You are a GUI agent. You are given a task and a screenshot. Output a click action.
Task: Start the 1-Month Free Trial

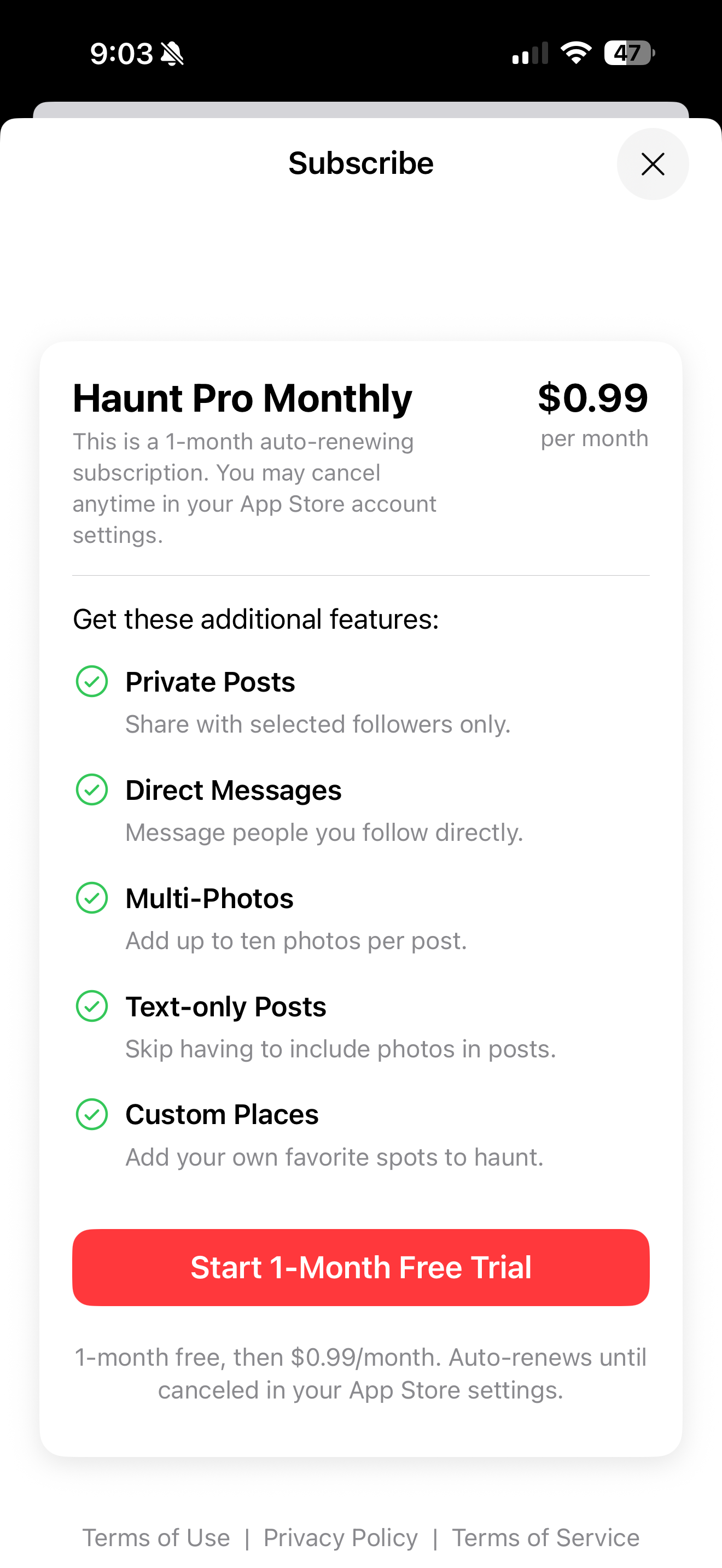tap(360, 1267)
